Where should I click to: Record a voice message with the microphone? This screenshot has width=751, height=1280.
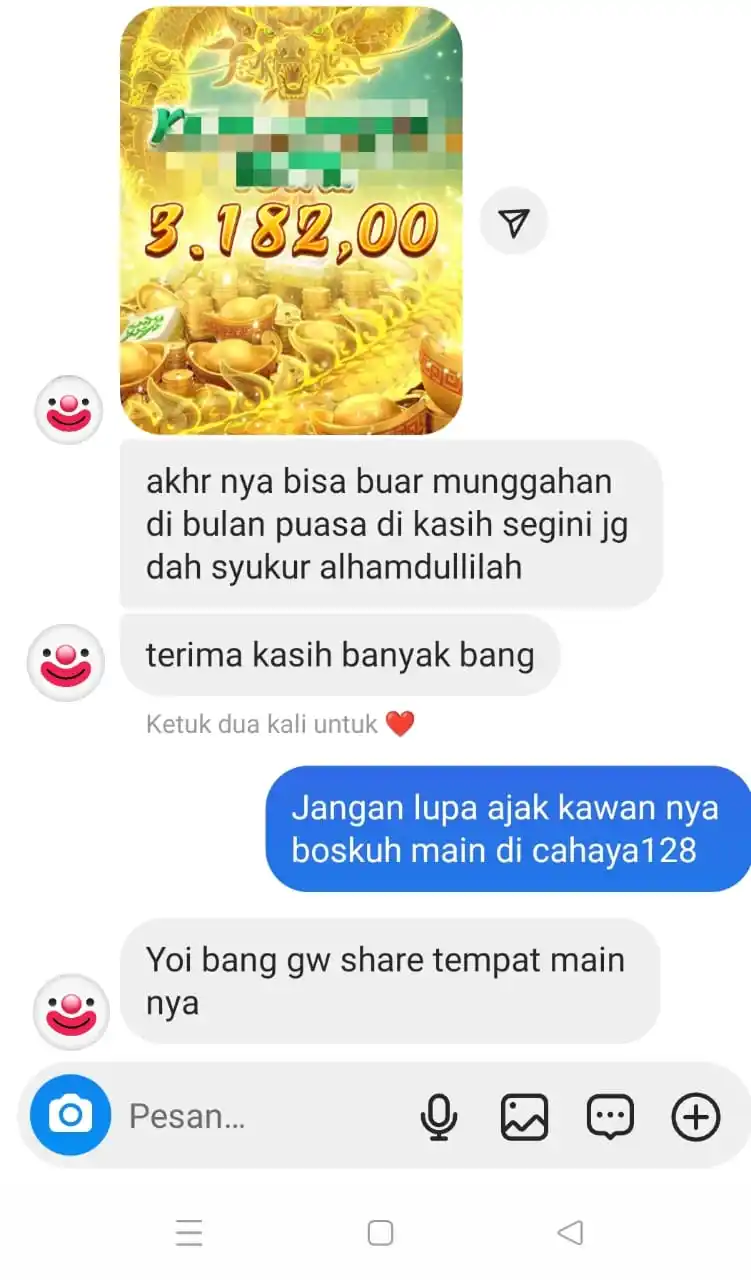(438, 1116)
